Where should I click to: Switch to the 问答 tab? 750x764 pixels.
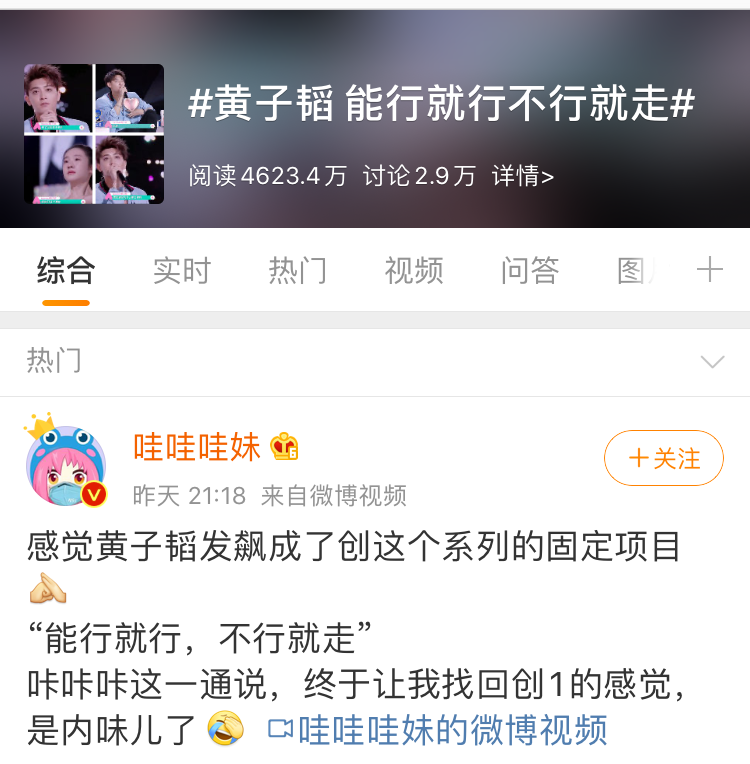coord(530,271)
